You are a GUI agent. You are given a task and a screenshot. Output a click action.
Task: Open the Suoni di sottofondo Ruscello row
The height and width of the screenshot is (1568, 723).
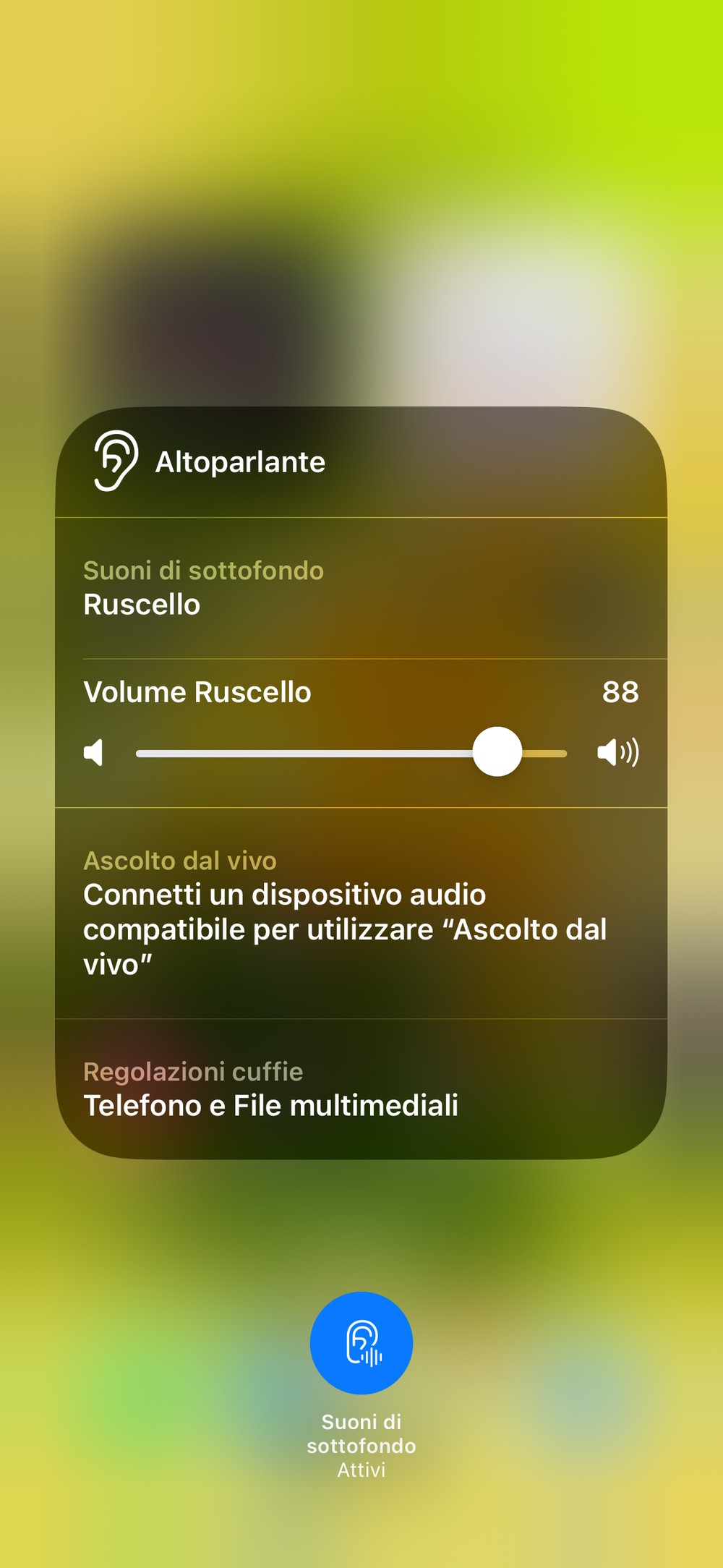click(x=360, y=588)
